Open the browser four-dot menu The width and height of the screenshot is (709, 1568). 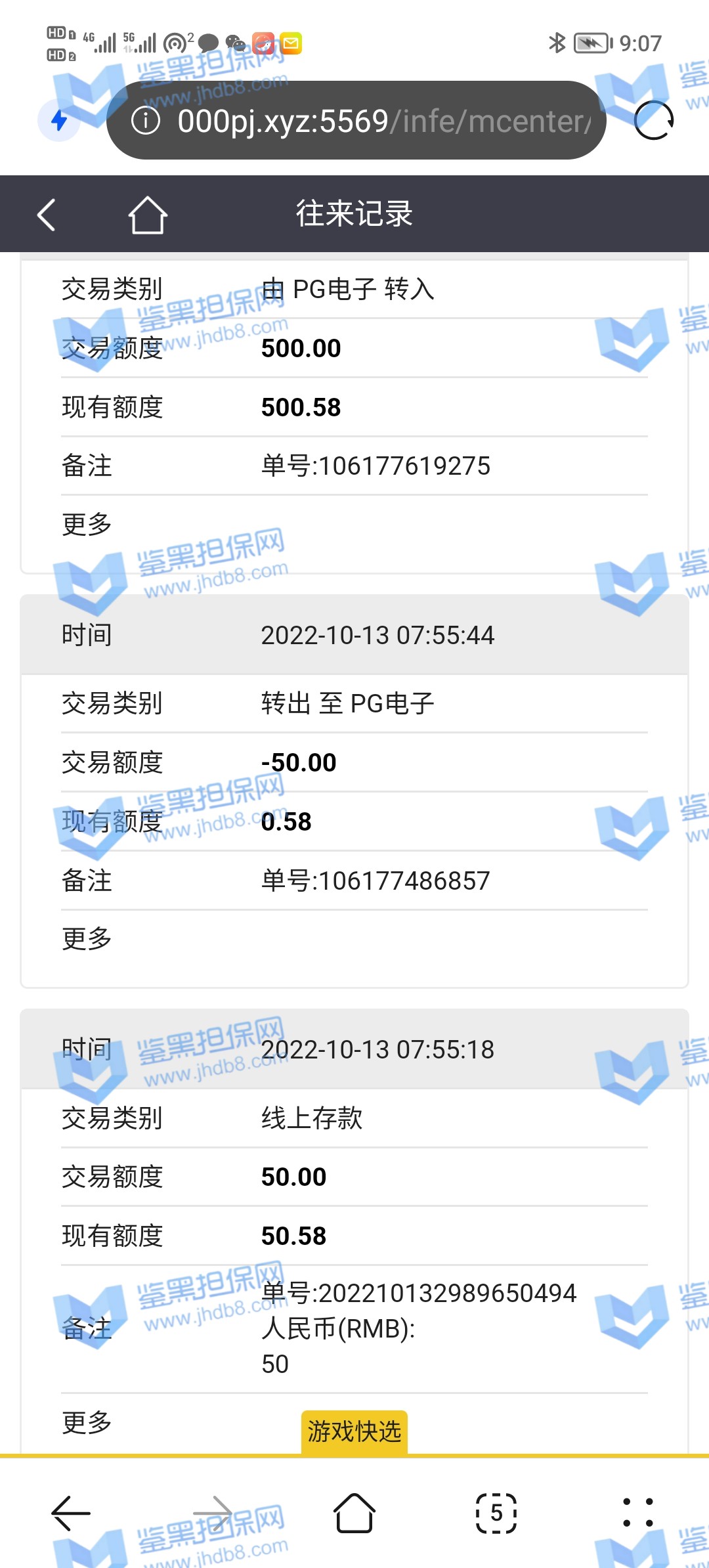(637, 1513)
